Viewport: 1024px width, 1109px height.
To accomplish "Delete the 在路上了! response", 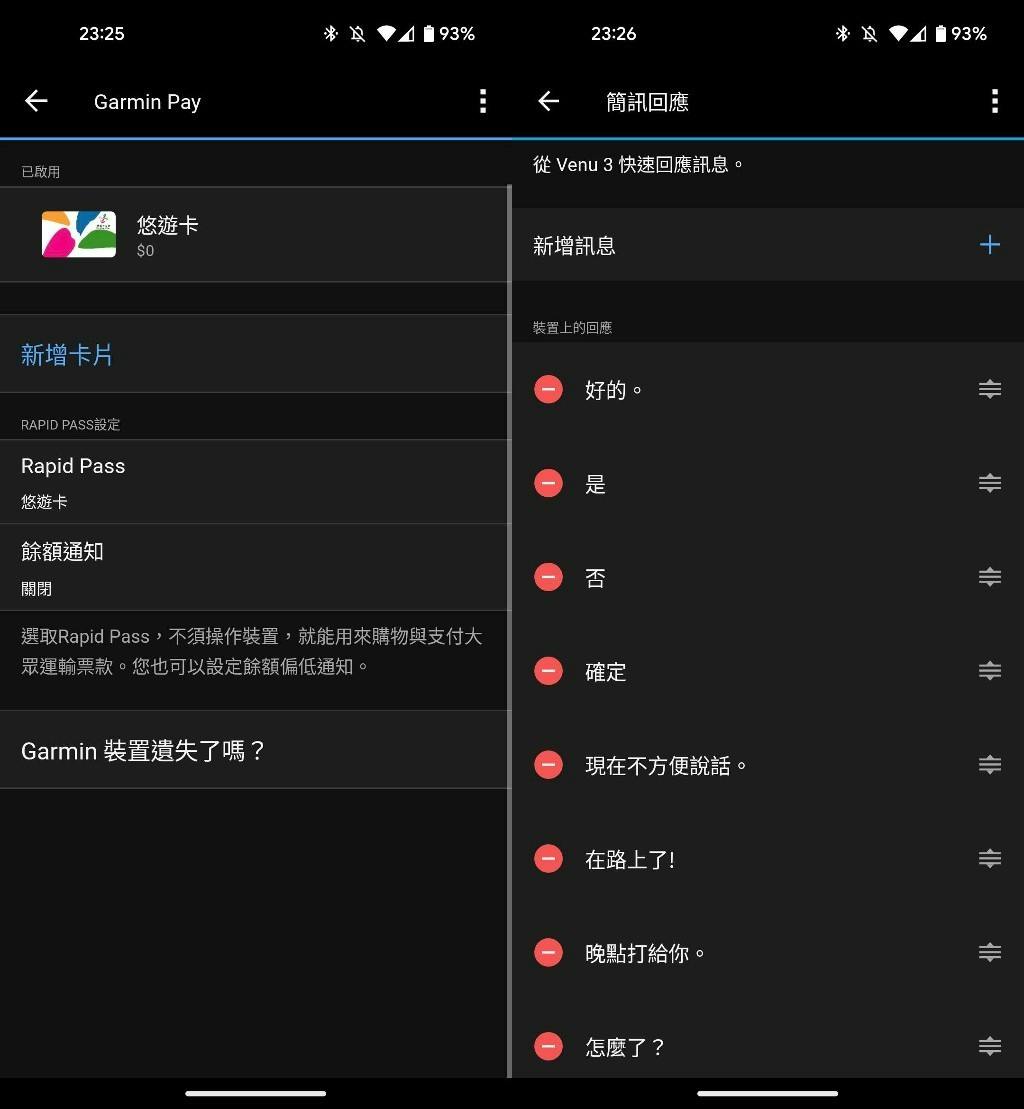I will coord(548,859).
